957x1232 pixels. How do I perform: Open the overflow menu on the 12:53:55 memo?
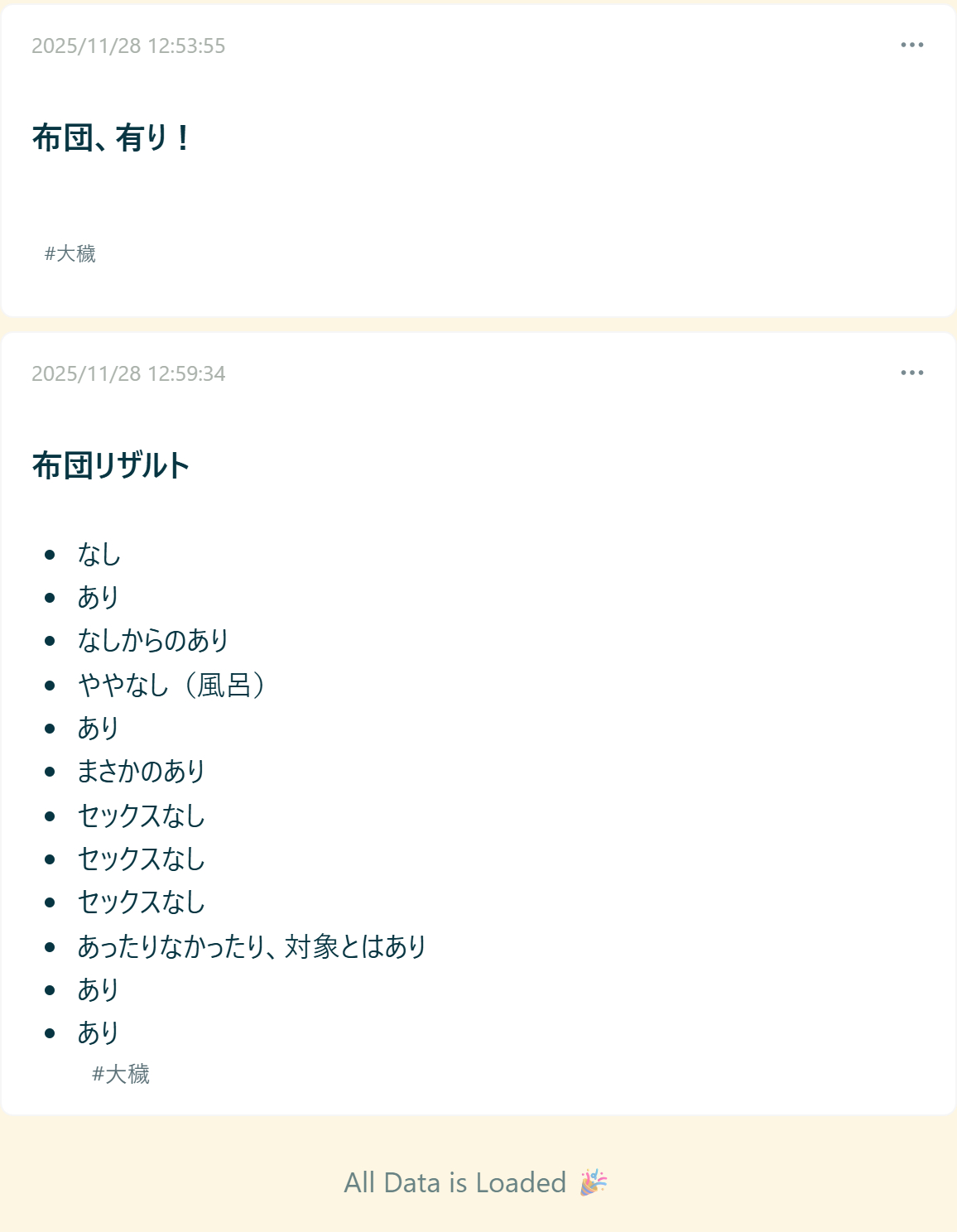click(911, 45)
